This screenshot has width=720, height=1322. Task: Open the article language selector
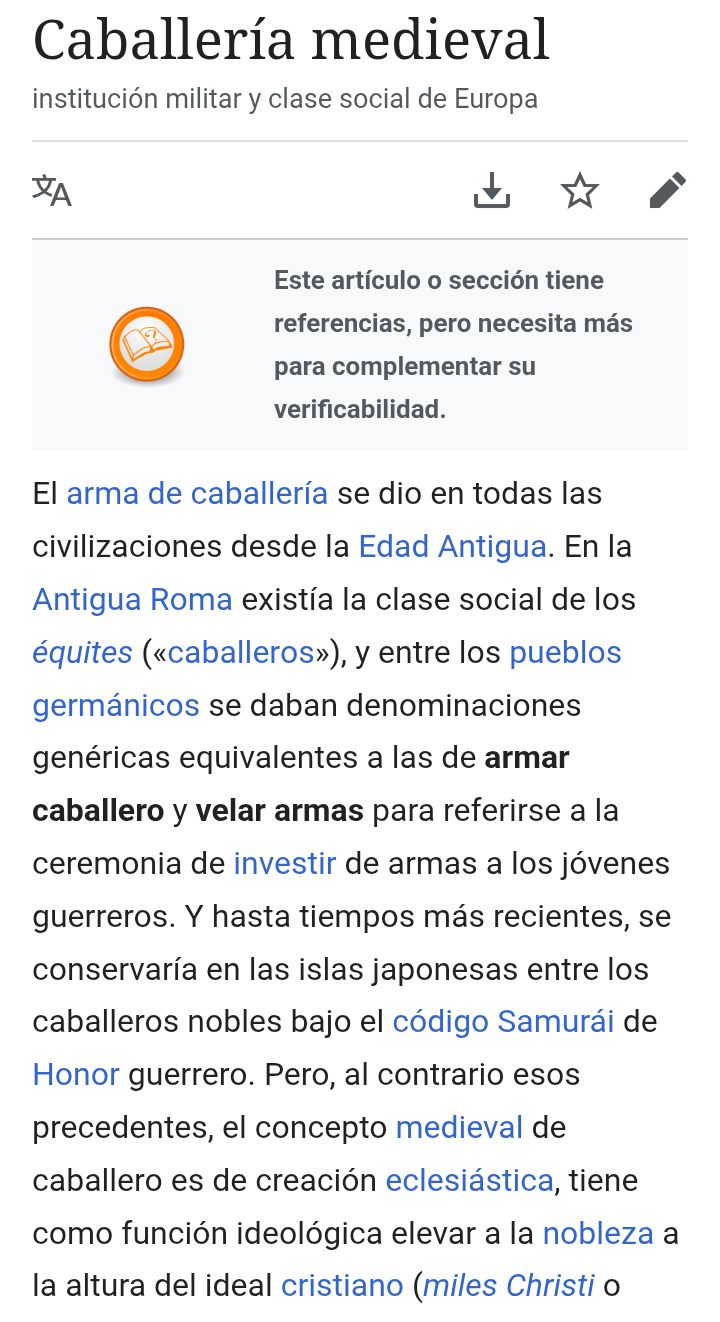52,190
